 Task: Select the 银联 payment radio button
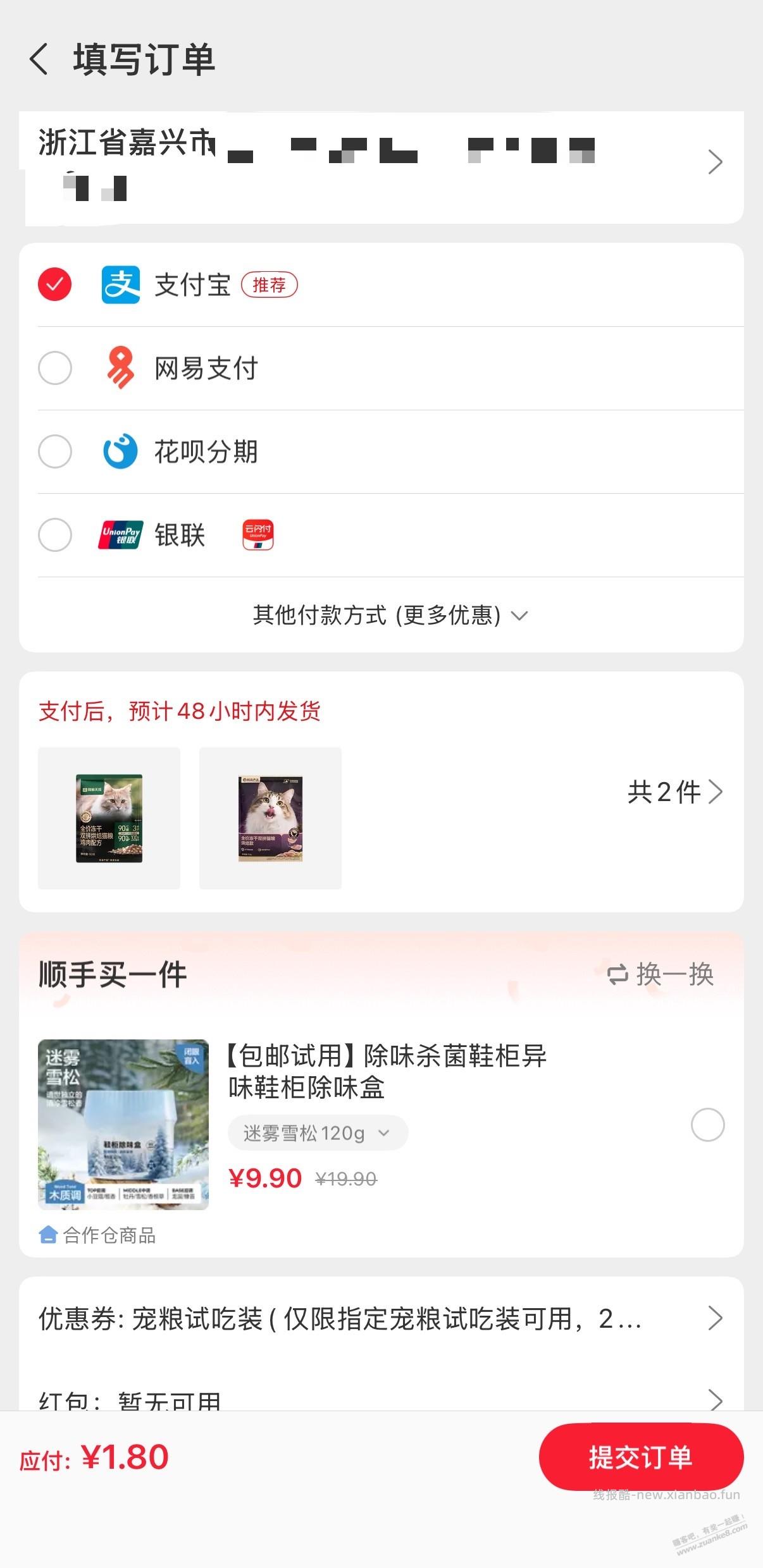click(54, 535)
